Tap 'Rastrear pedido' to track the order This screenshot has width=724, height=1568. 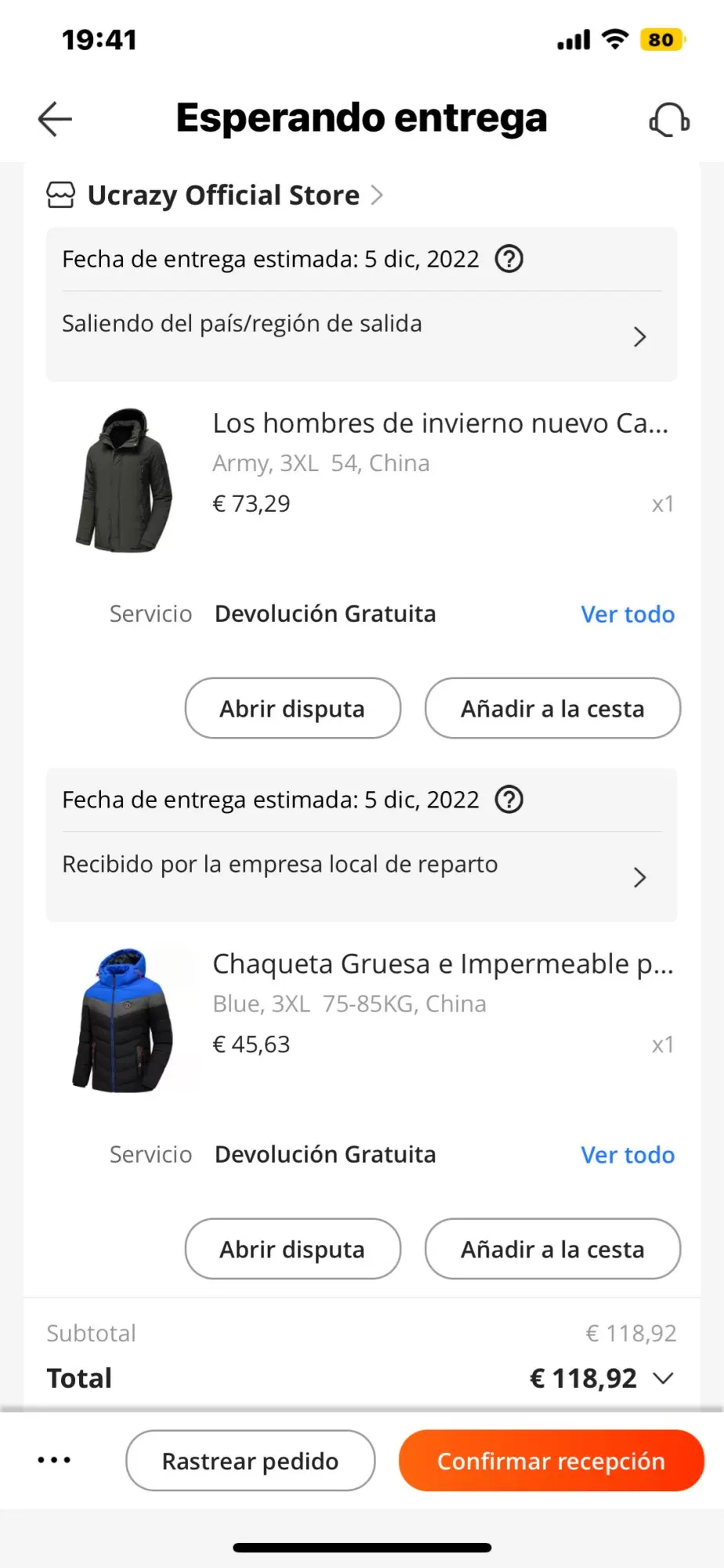tap(250, 1461)
